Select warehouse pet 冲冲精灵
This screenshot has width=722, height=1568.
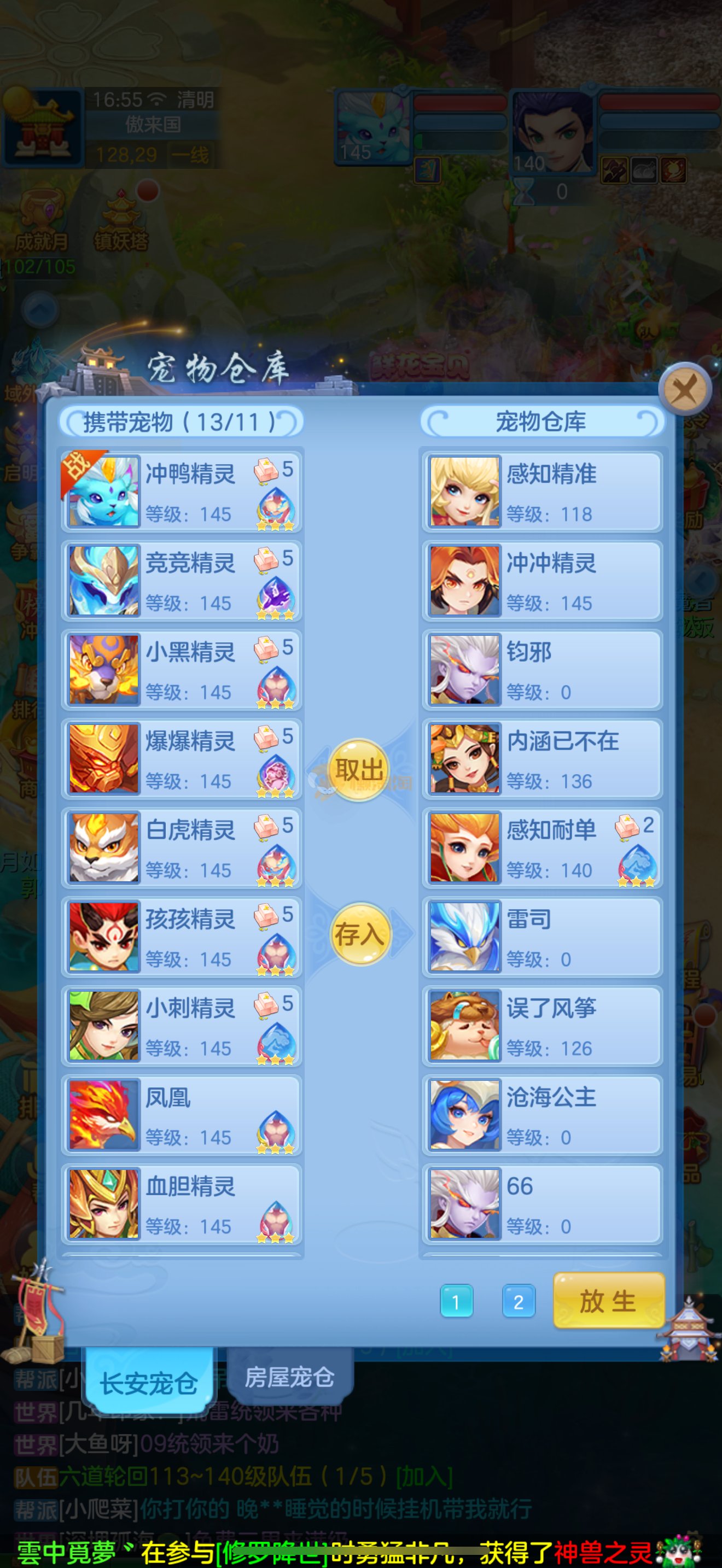(542, 581)
